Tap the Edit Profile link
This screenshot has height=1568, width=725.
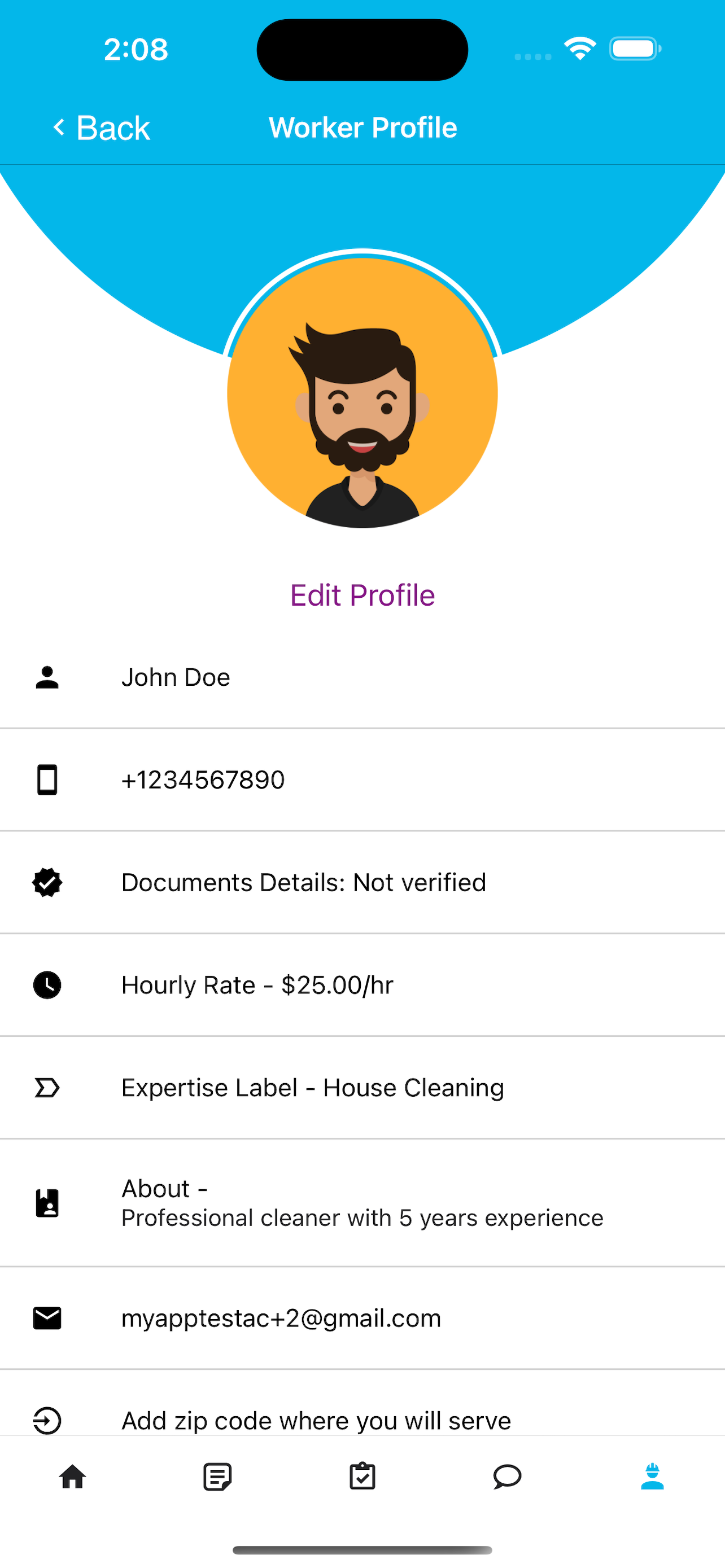click(x=362, y=595)
